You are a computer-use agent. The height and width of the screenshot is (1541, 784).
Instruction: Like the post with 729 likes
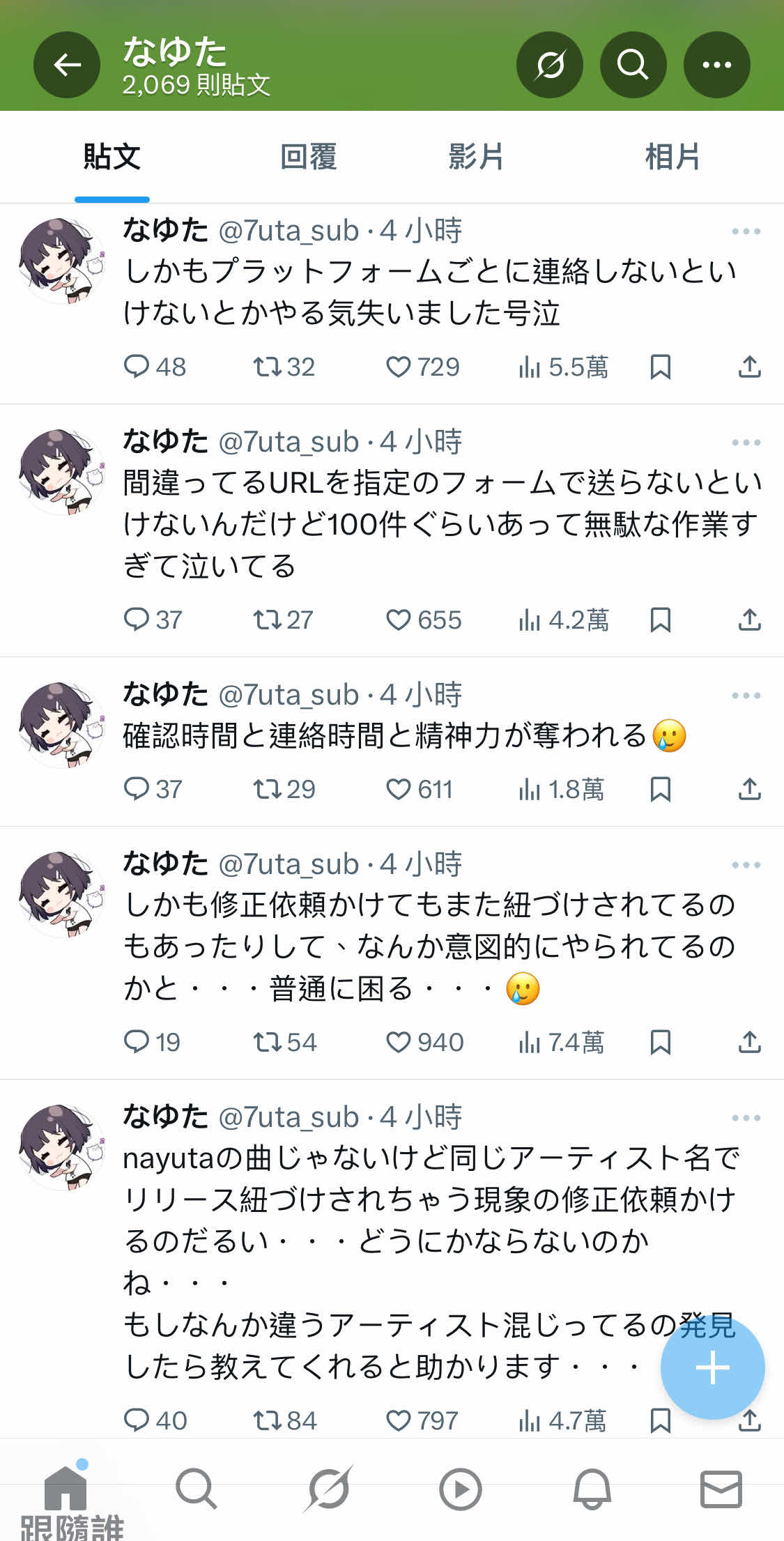(x=399, y=367)
